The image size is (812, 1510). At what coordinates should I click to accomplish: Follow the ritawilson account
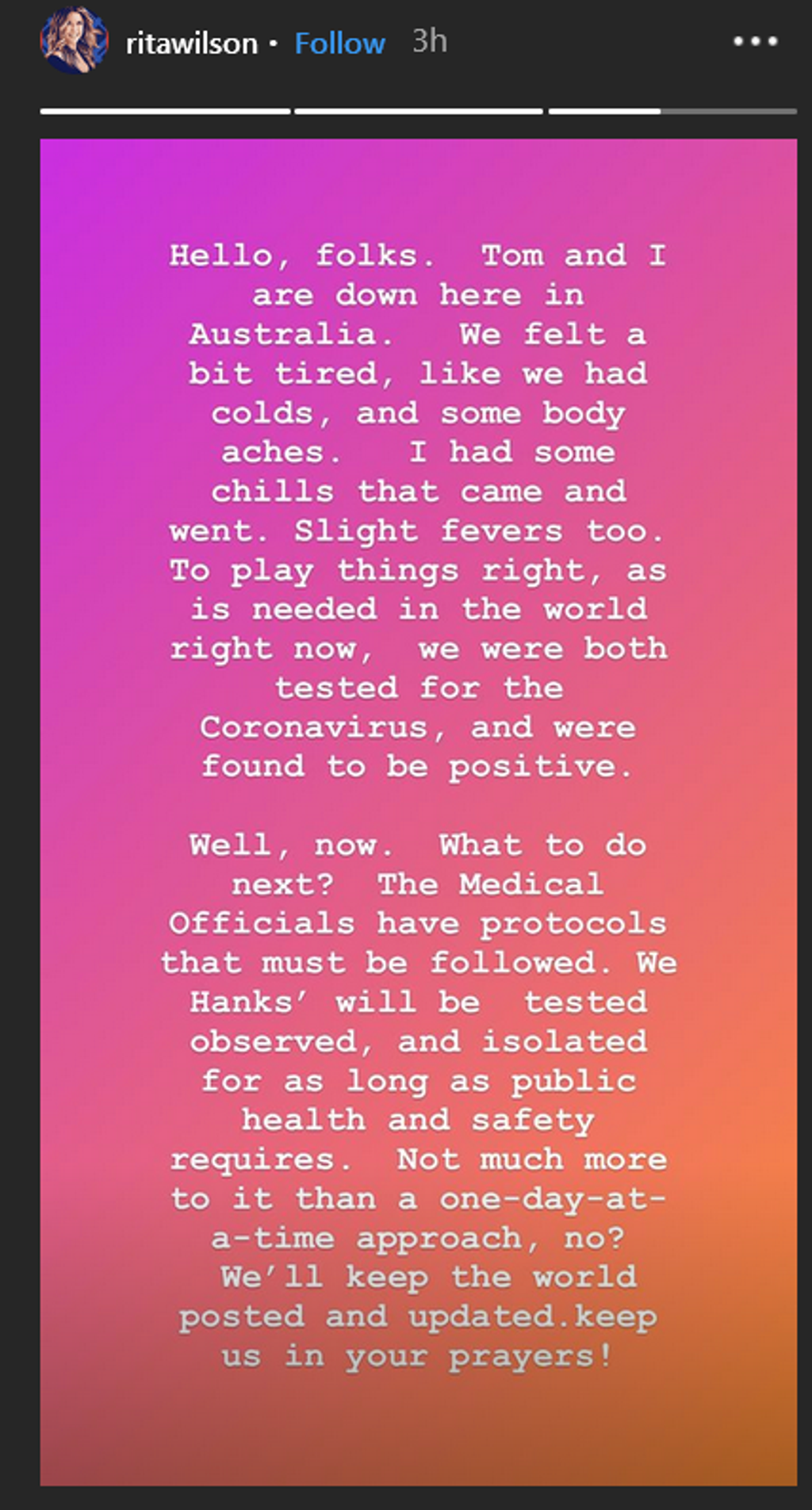coord(339,44)
